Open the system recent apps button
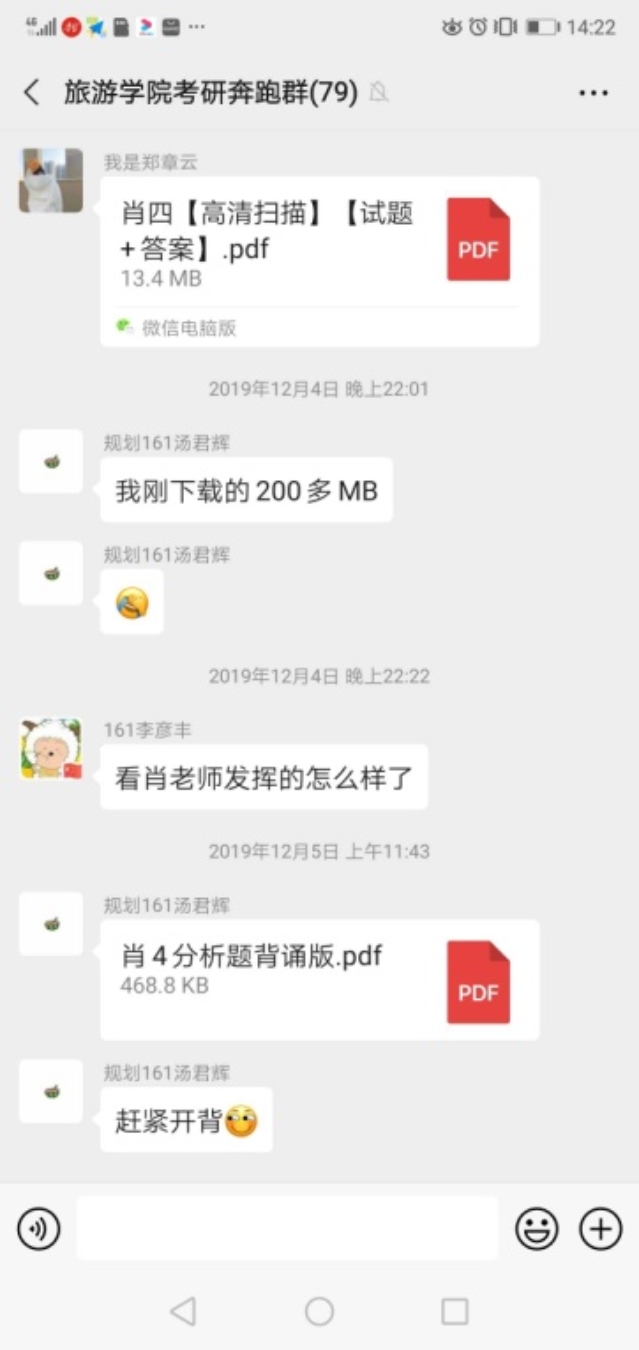Image resolution: width=639 pixels, height=1350 pixels. click(455, 1311)
